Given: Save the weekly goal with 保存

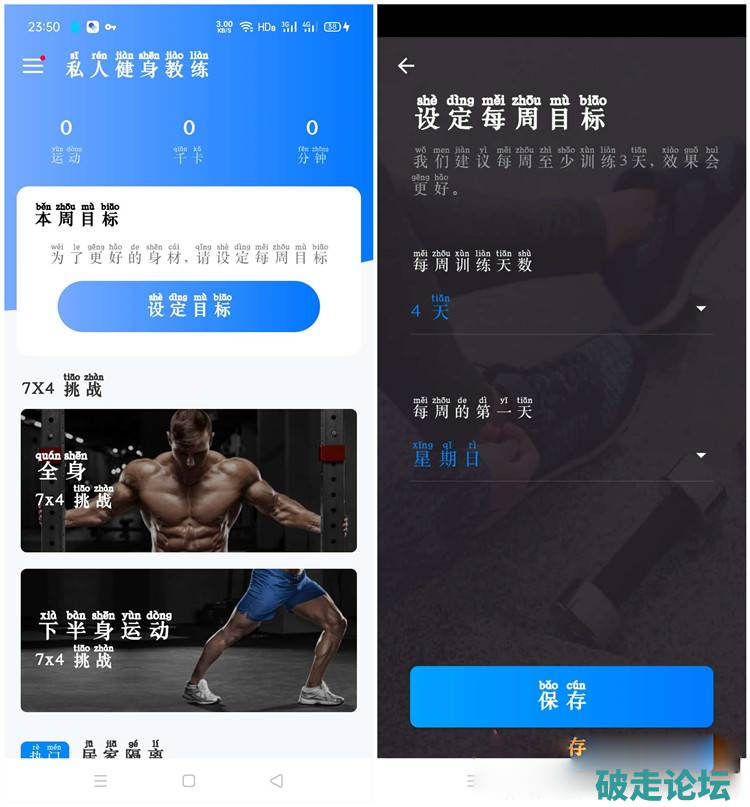Looking at the screenshot, I should (561, 696).
